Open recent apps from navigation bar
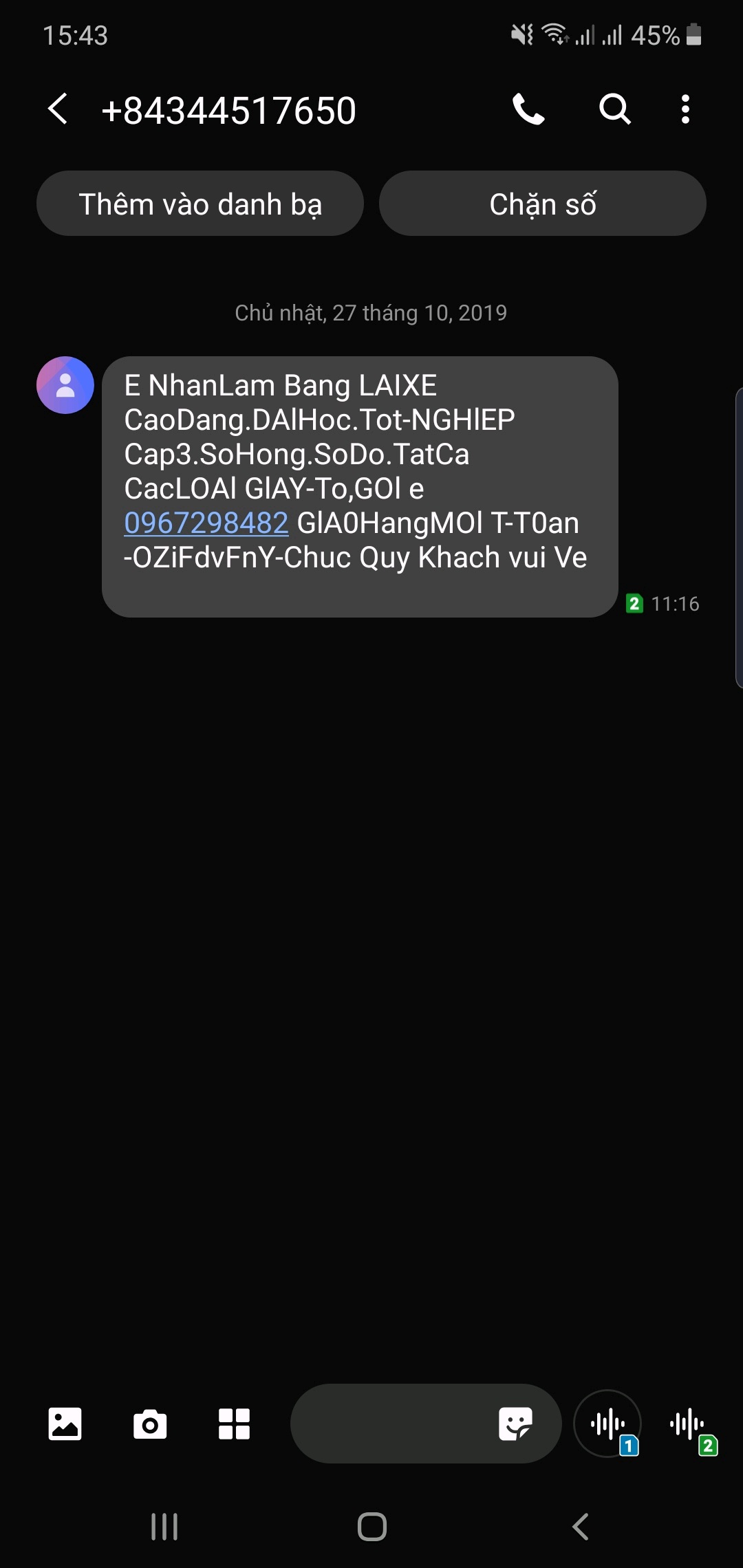Screen dimensions: 743x1568 (164, 1527)
